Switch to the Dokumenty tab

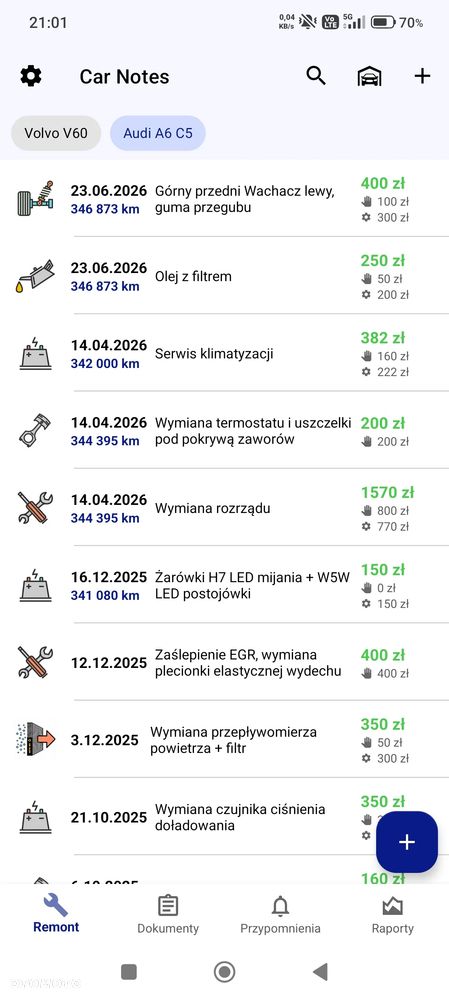(x=168, y=915)
